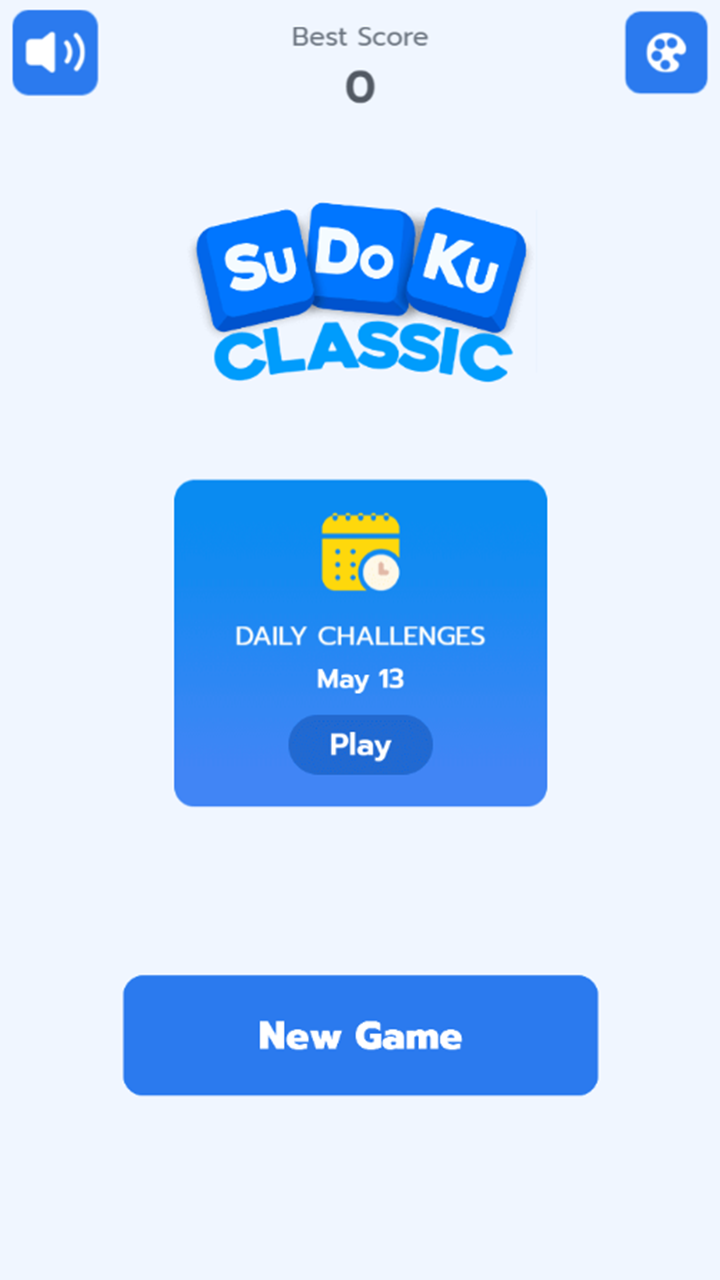Enable audio with the speaker button
The height and width of the screenshot is (1280, 720).
[55, 53]
